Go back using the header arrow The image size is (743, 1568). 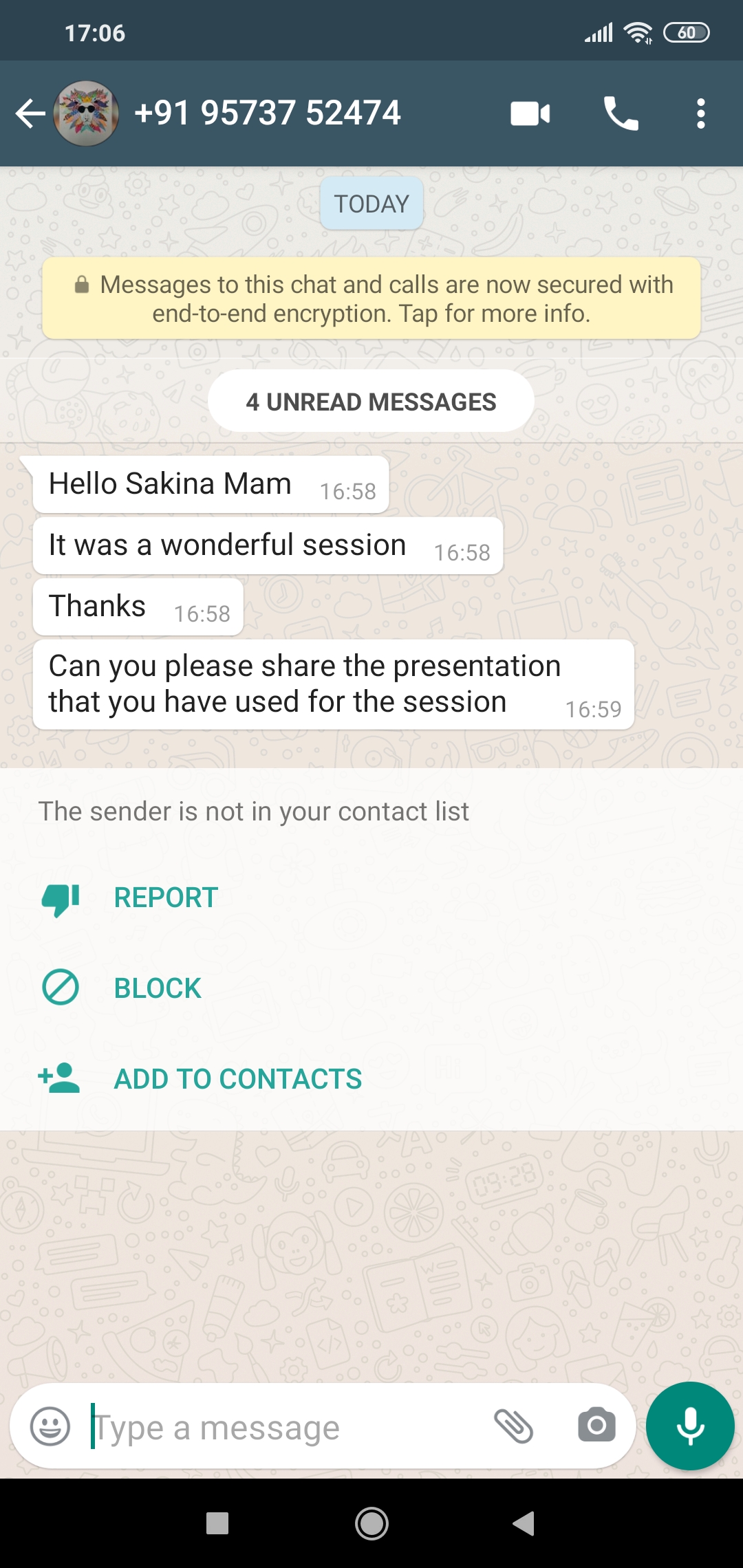(30, 113)
